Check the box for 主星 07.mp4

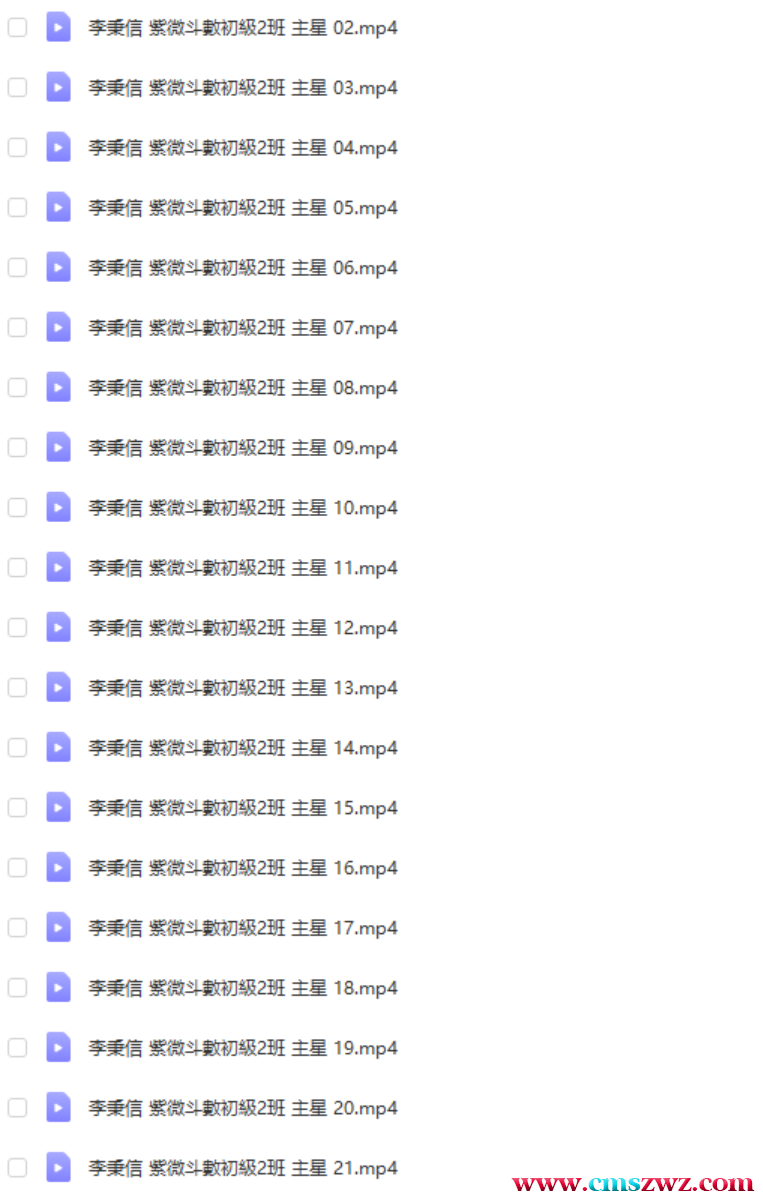[x=17, y=328]
